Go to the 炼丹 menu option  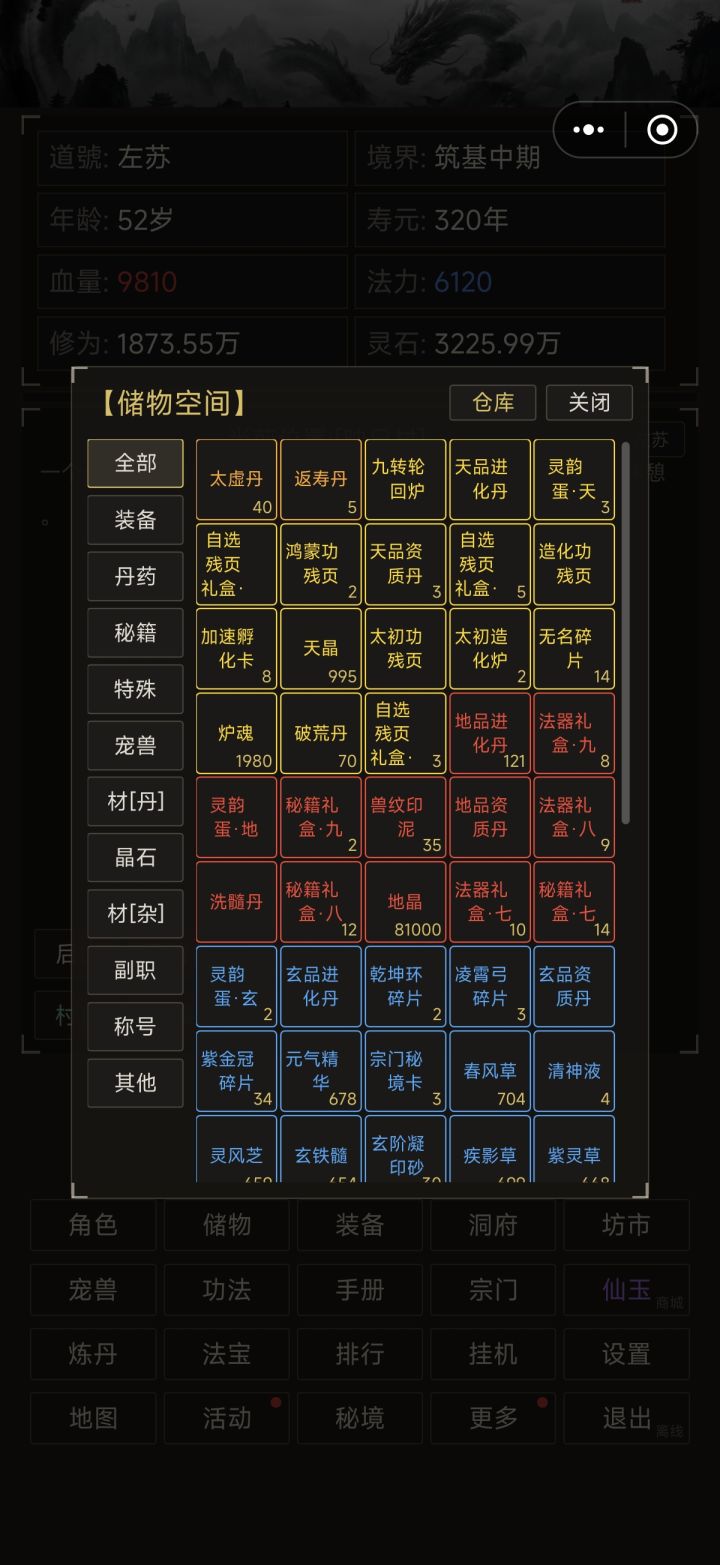[x=92, y=1354]
